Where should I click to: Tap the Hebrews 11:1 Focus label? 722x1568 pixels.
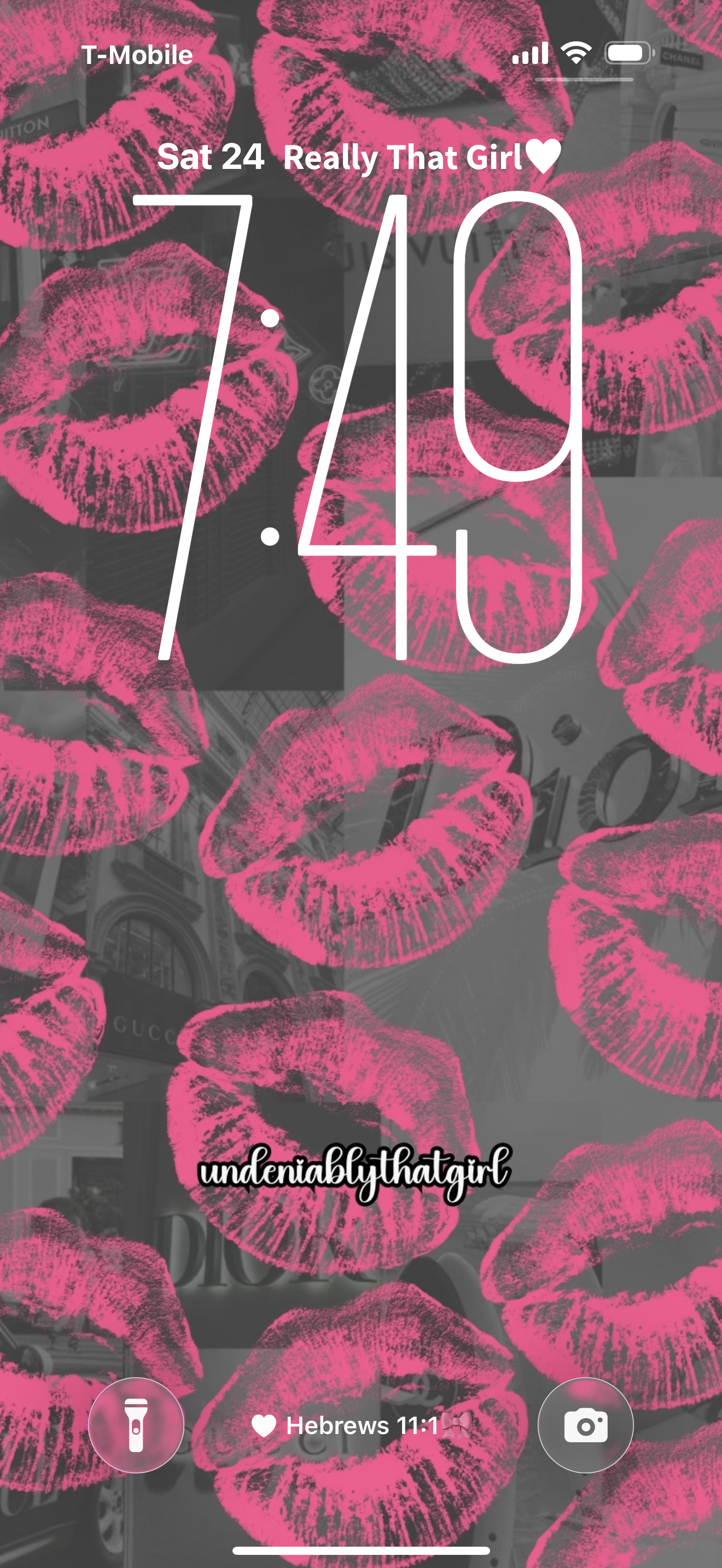tap(361, 1425)
